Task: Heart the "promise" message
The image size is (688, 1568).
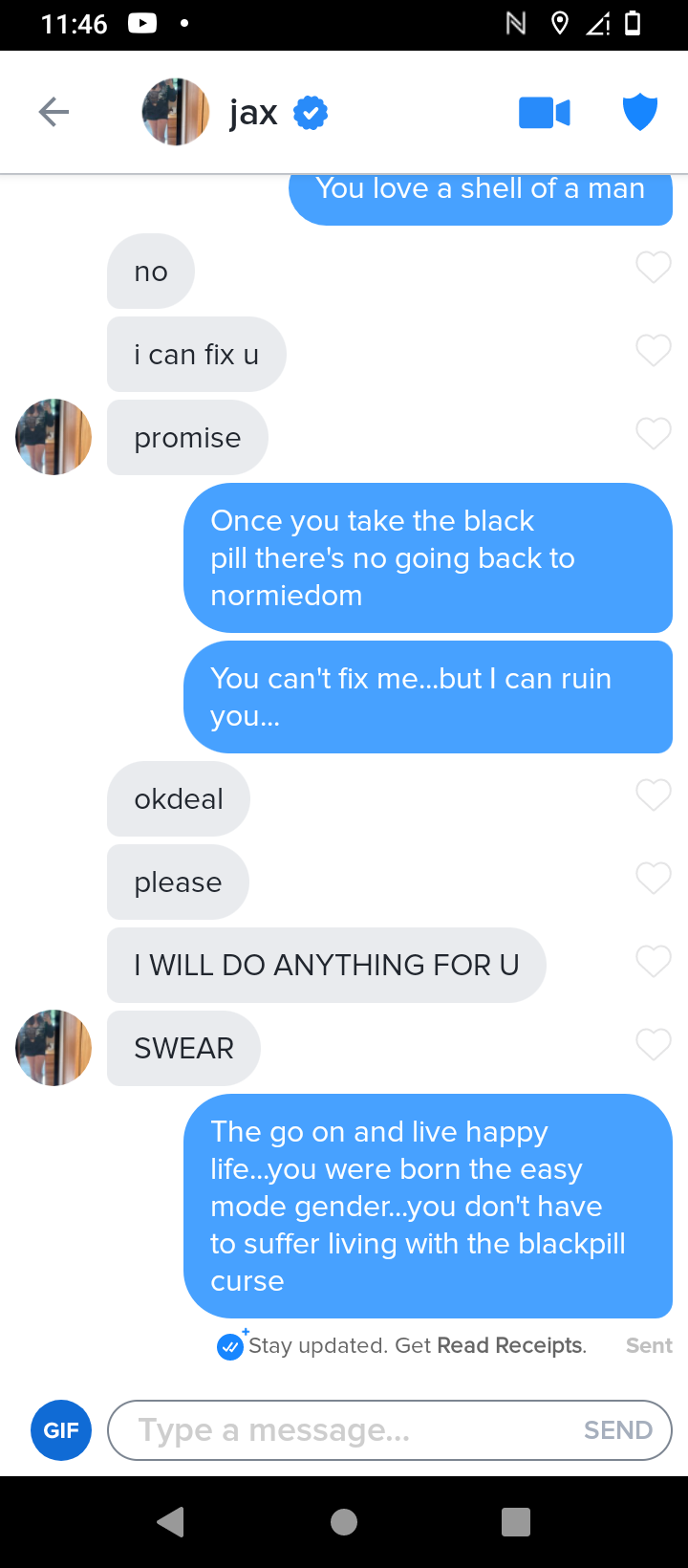Action: tap(654, 434)
